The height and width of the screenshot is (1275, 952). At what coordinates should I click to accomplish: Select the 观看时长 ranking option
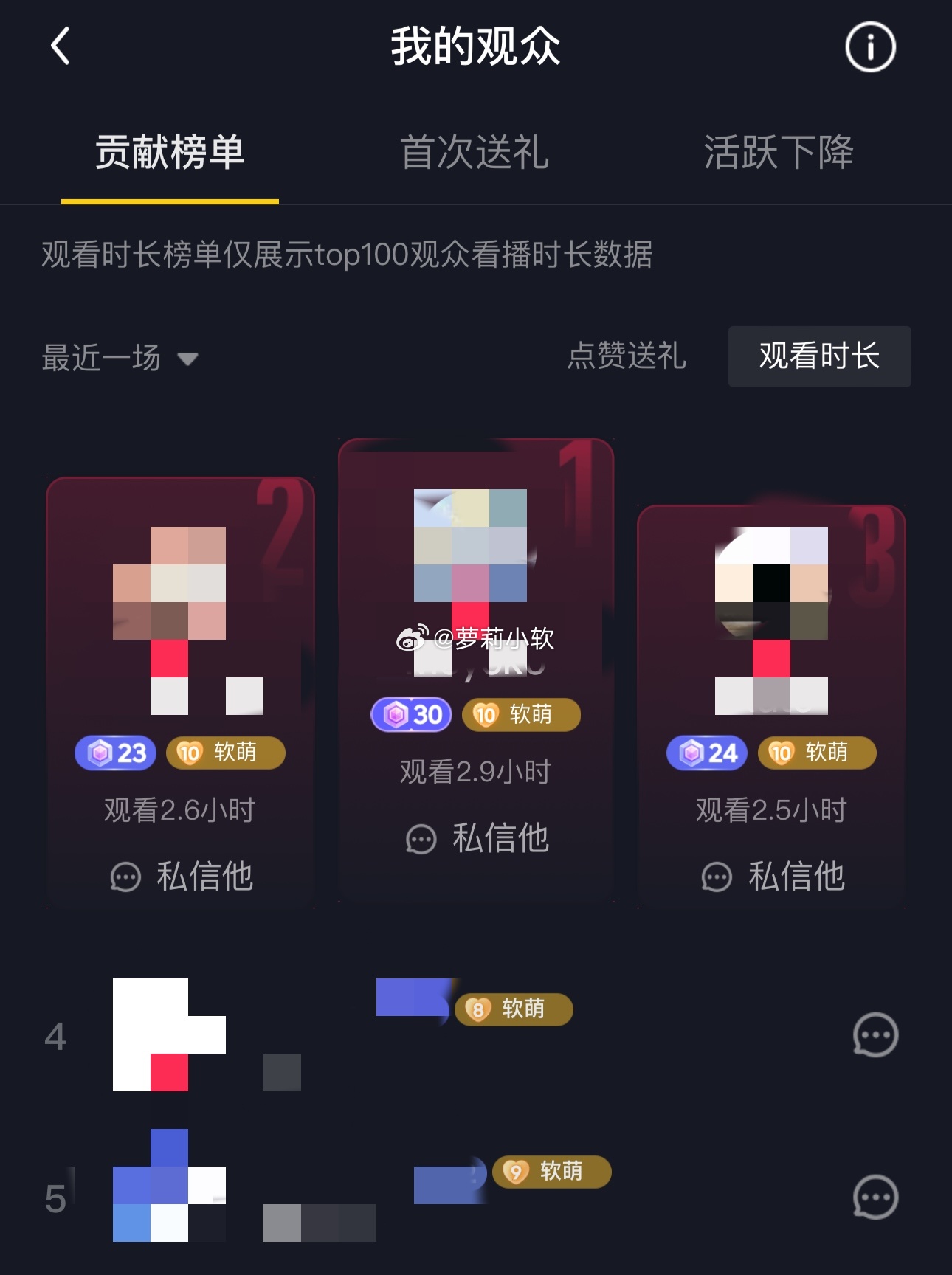[819, 356]
